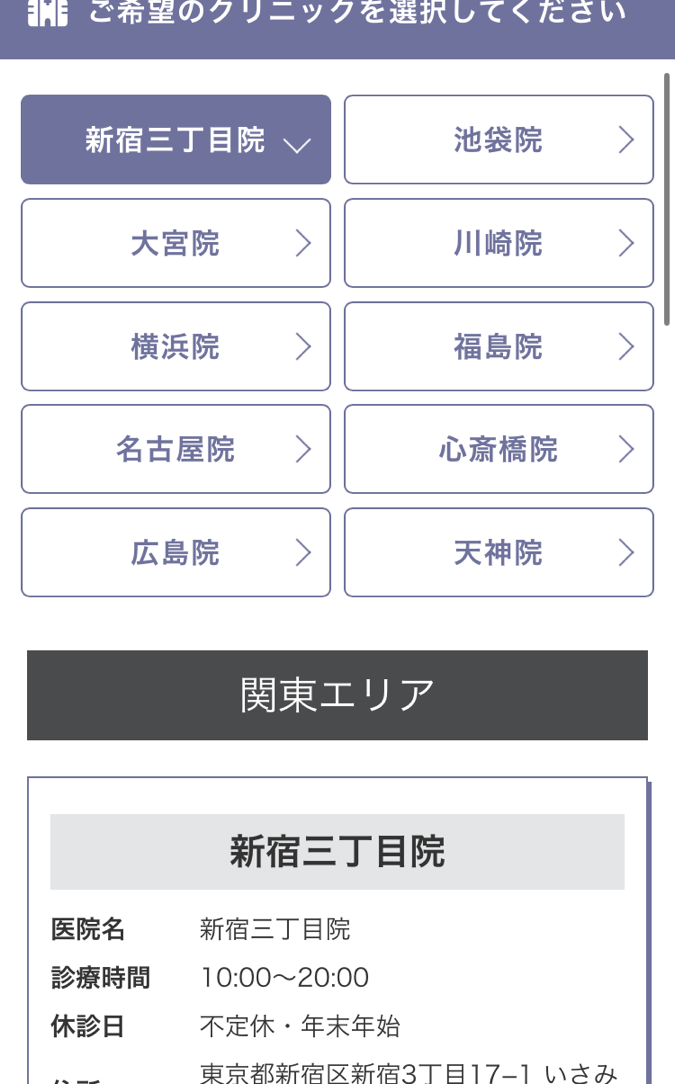Go to the 天神院 clinic
Viewport: 675px width, 1084px height.
click(498, 552)
